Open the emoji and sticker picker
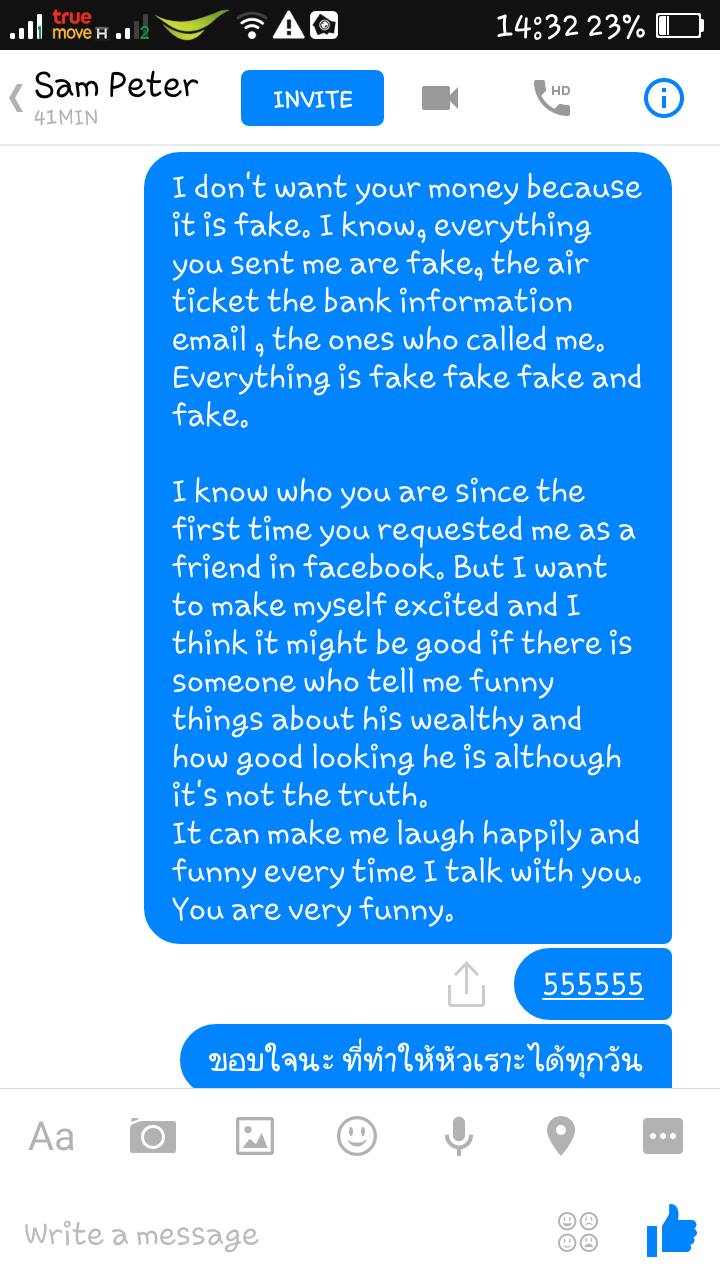Viewport: 720px width, 1280px height. (357, 1136)
